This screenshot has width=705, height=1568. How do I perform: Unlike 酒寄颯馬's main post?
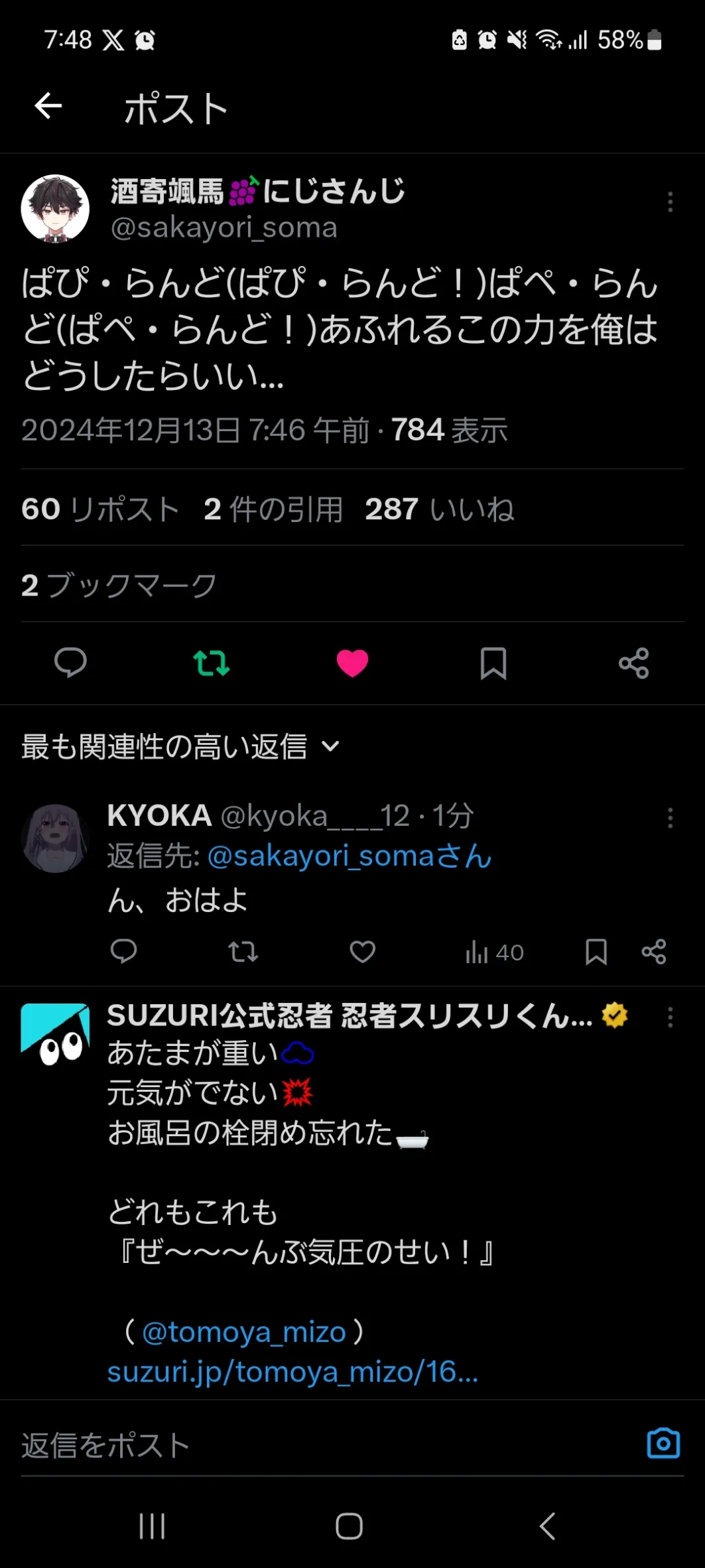[352, 663]
